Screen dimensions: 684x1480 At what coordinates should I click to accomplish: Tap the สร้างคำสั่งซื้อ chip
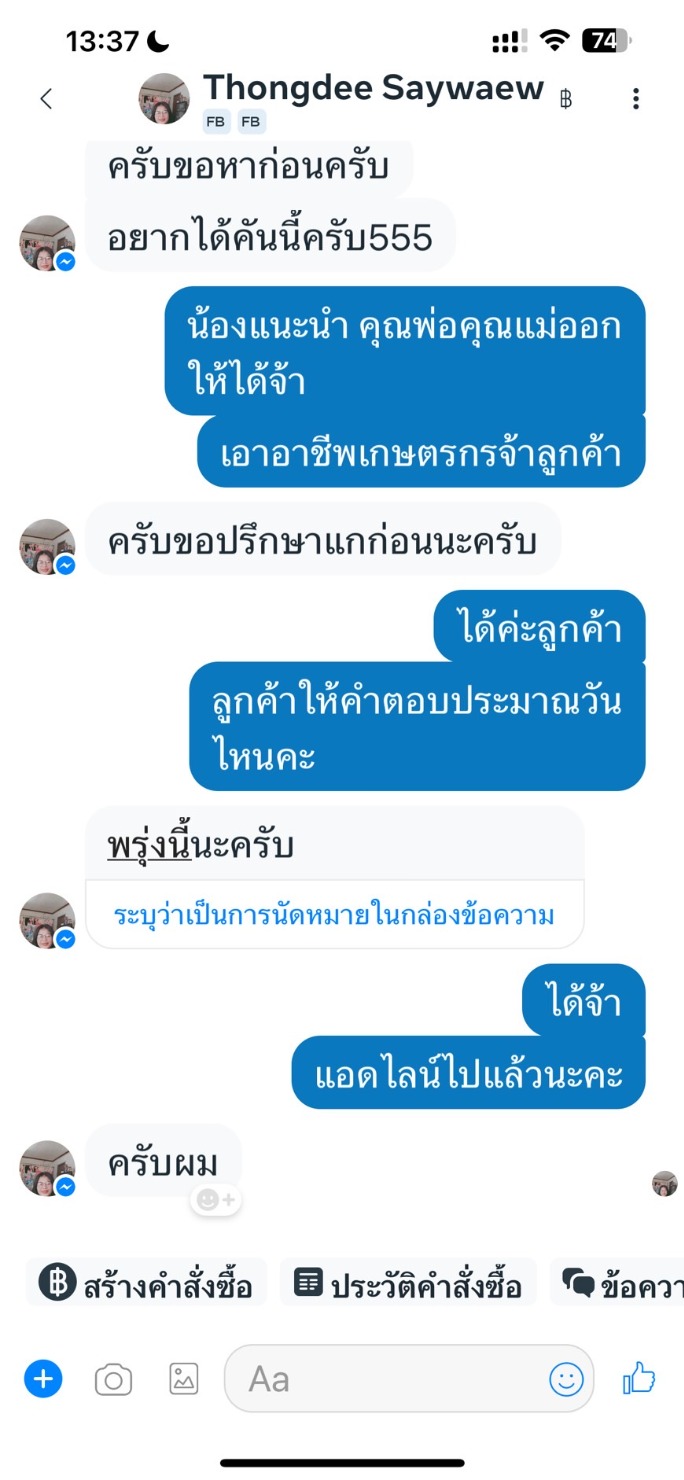click(x=146, y=1282)
